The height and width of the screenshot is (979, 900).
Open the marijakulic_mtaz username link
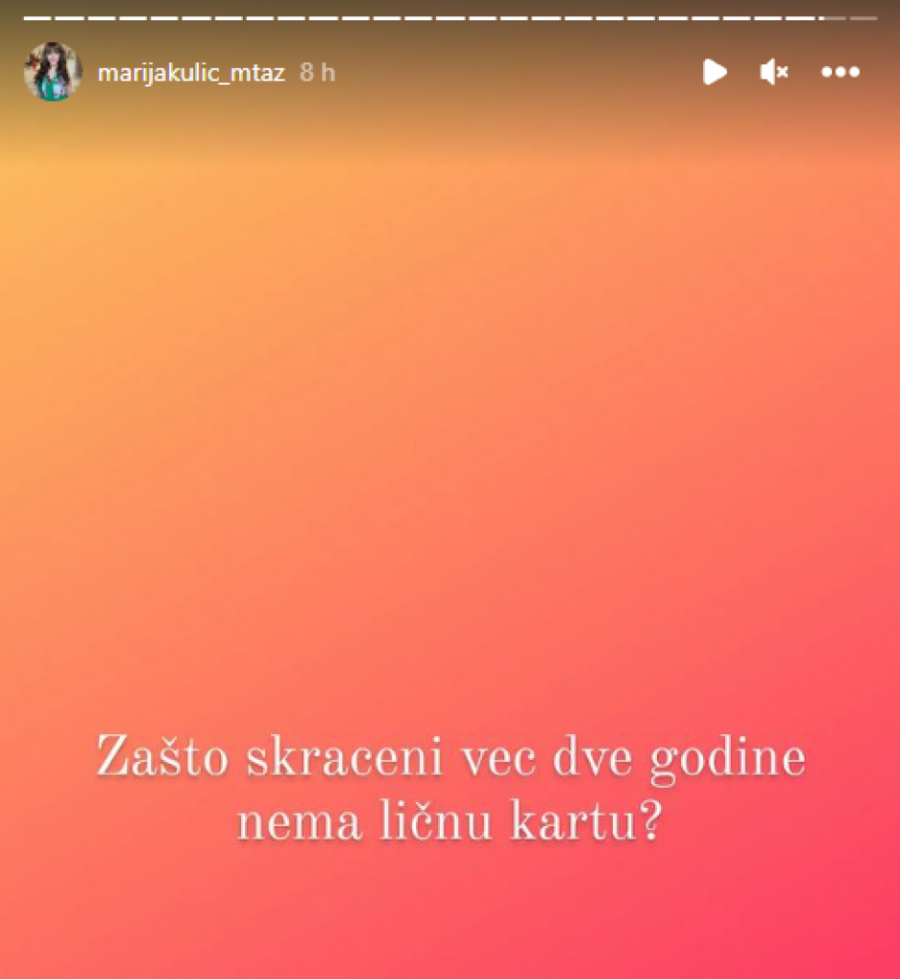[x=191, y=72]
